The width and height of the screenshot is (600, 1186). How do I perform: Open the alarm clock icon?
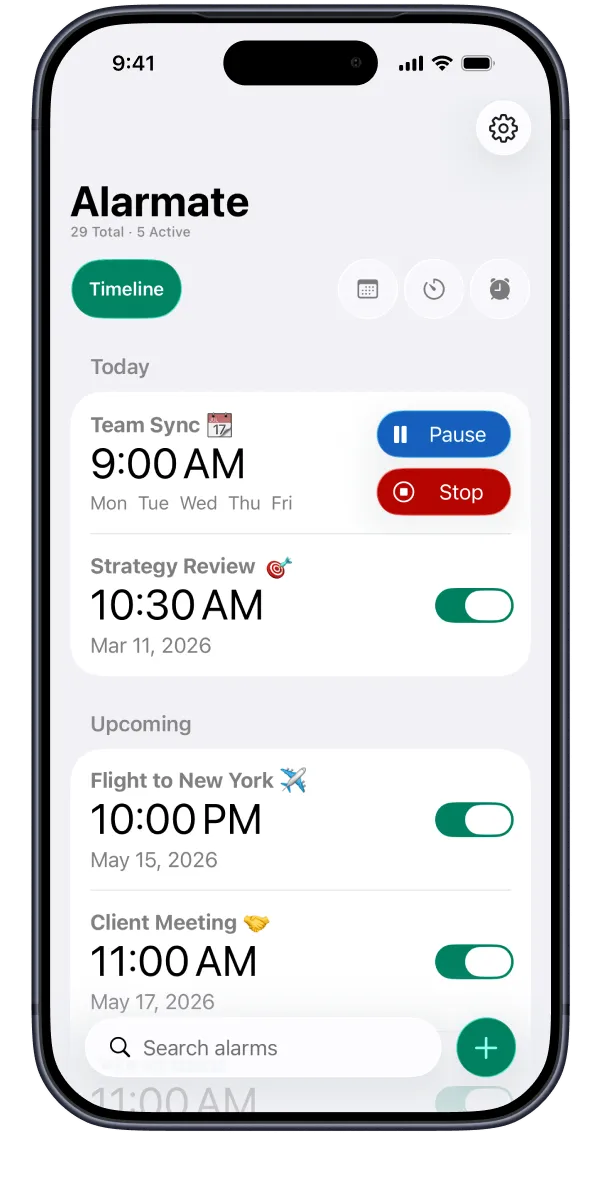[x=500, y=290]
